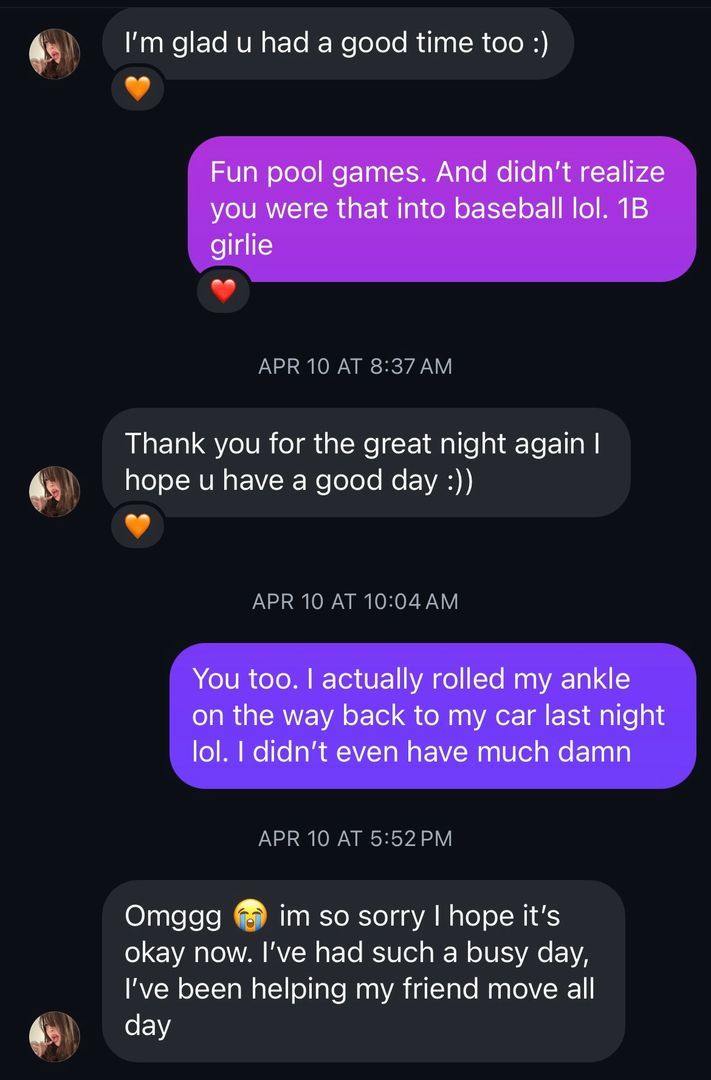Open the avatar beside the "Omggg" message
The width and height of the screenshot is (711, 1080).
[54, 1035]
